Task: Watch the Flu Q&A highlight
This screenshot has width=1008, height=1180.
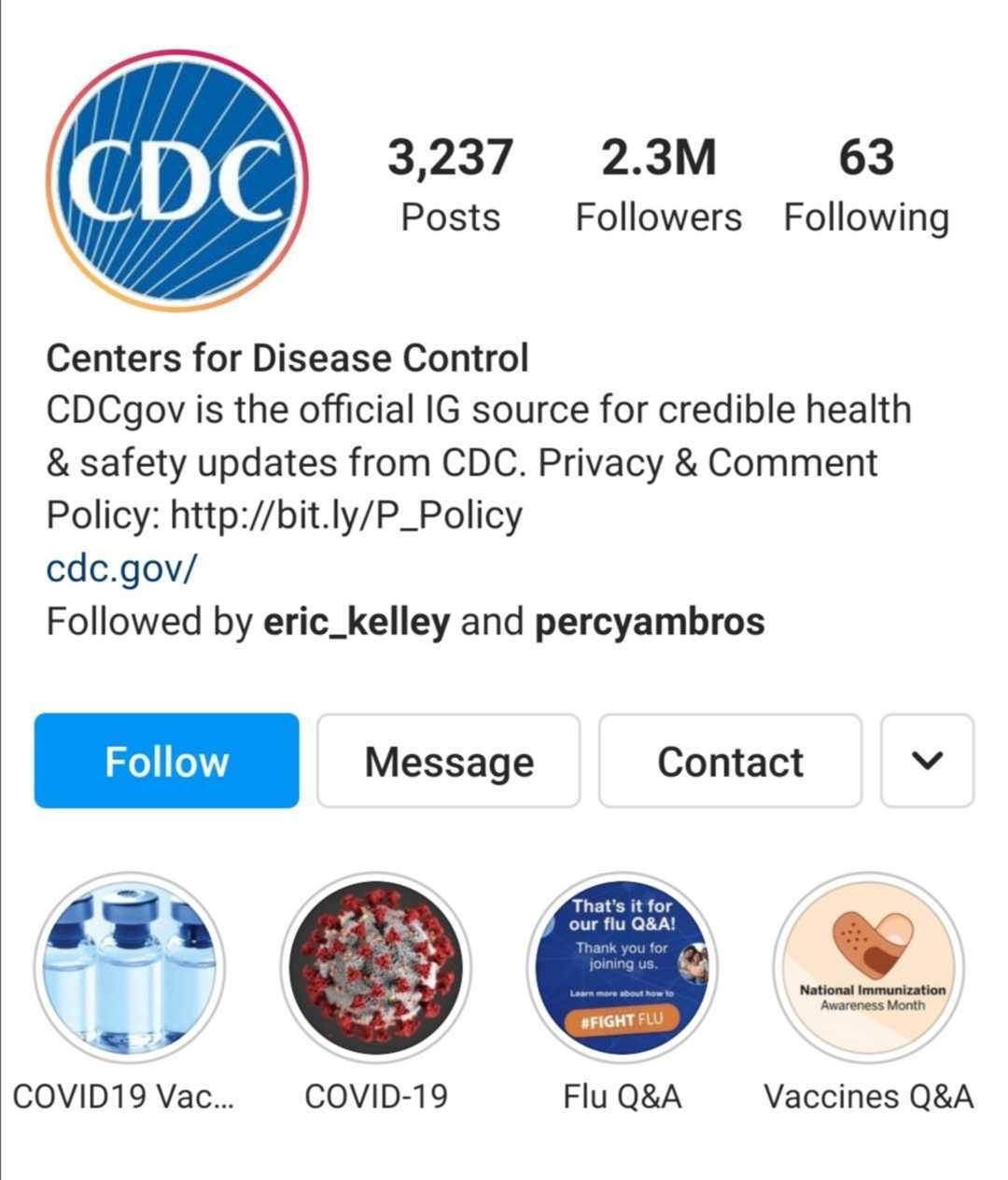Action: coord(623,967)
